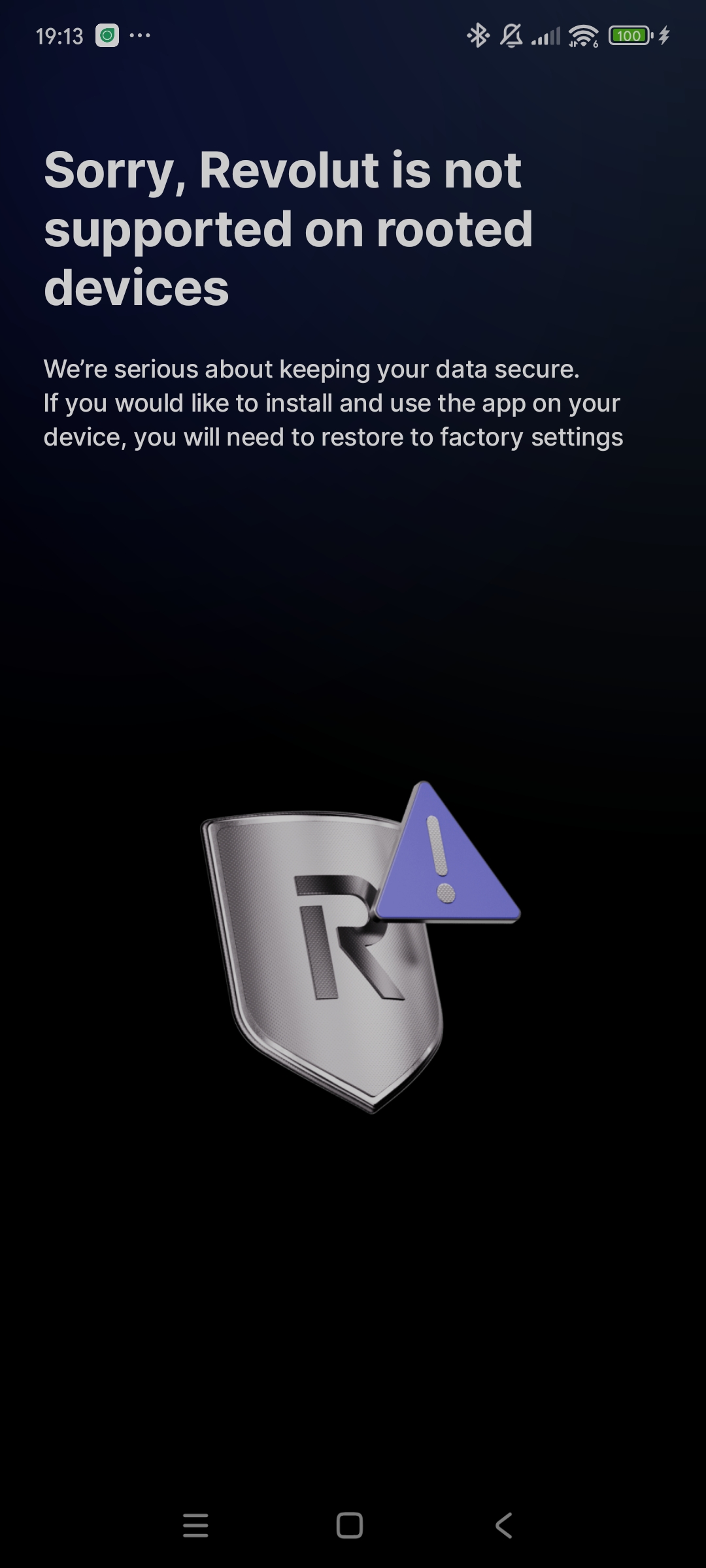Open the recent apps menu

click(195, 1526)
